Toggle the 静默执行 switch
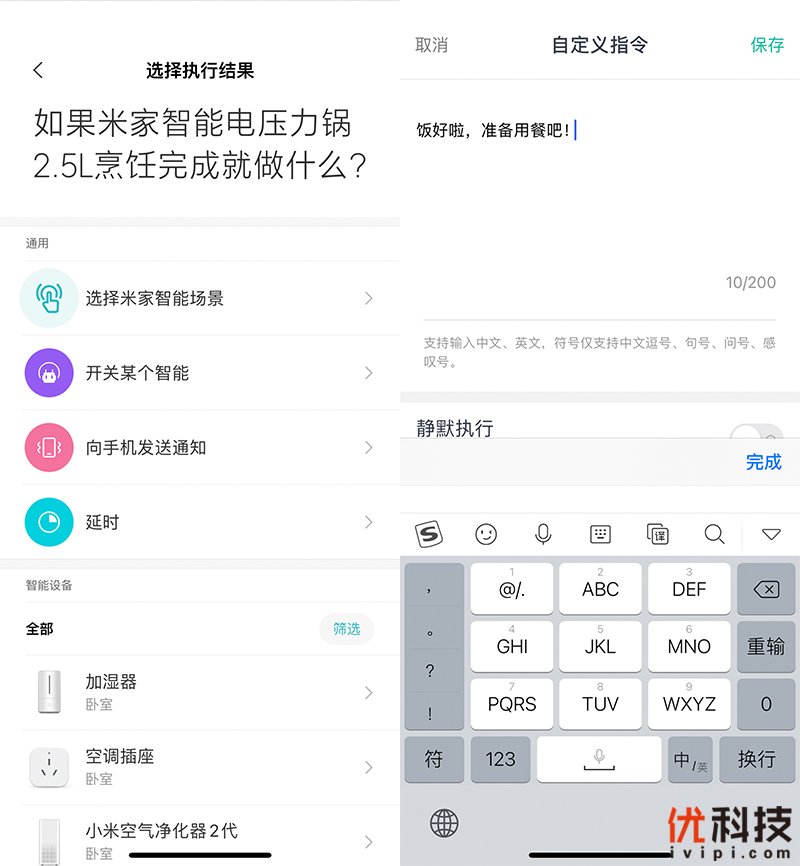Screen dimensions: 800x866 click(755, 432)
